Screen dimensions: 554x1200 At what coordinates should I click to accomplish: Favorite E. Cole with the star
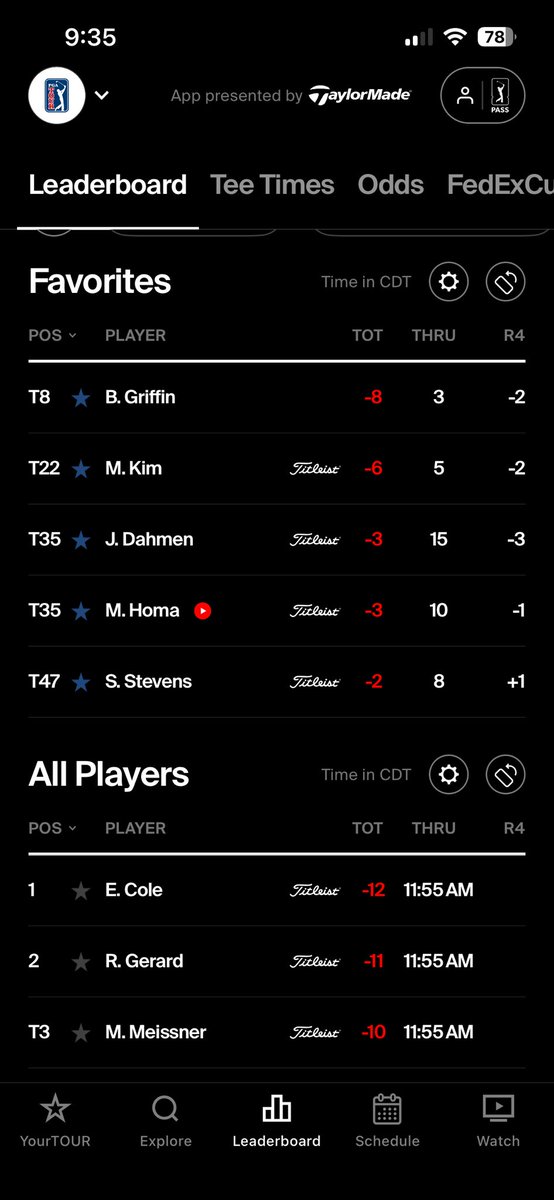click(81, 891)
